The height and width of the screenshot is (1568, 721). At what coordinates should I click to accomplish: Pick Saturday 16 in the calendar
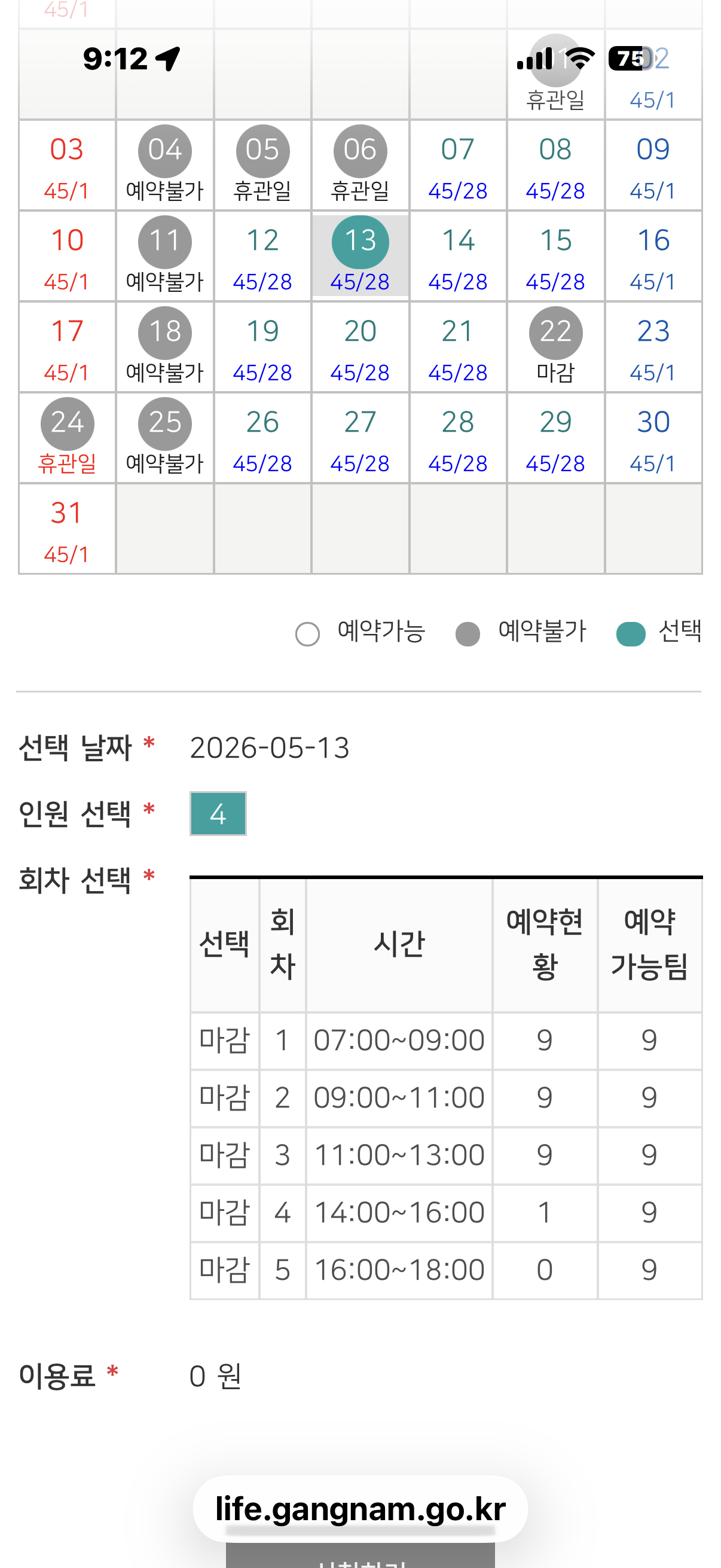tap(653, 257)
